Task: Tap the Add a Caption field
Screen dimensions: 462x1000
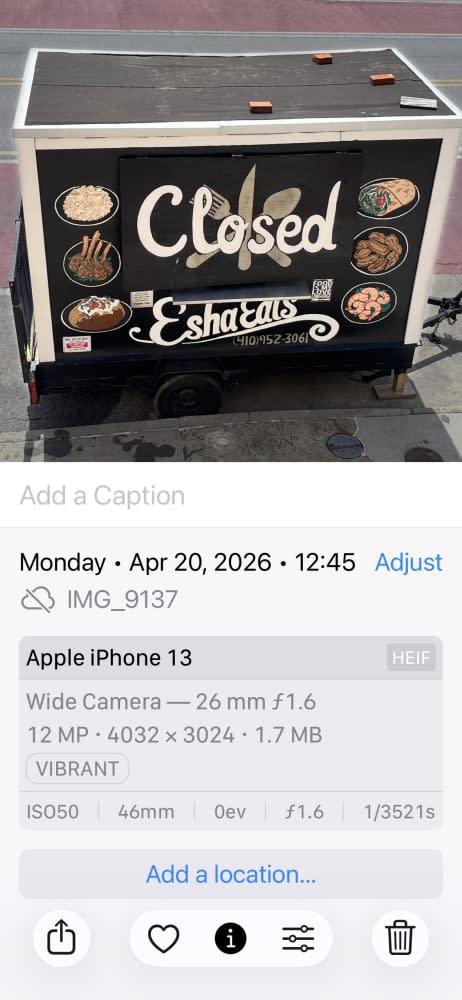Action: [x=231, y=496]
